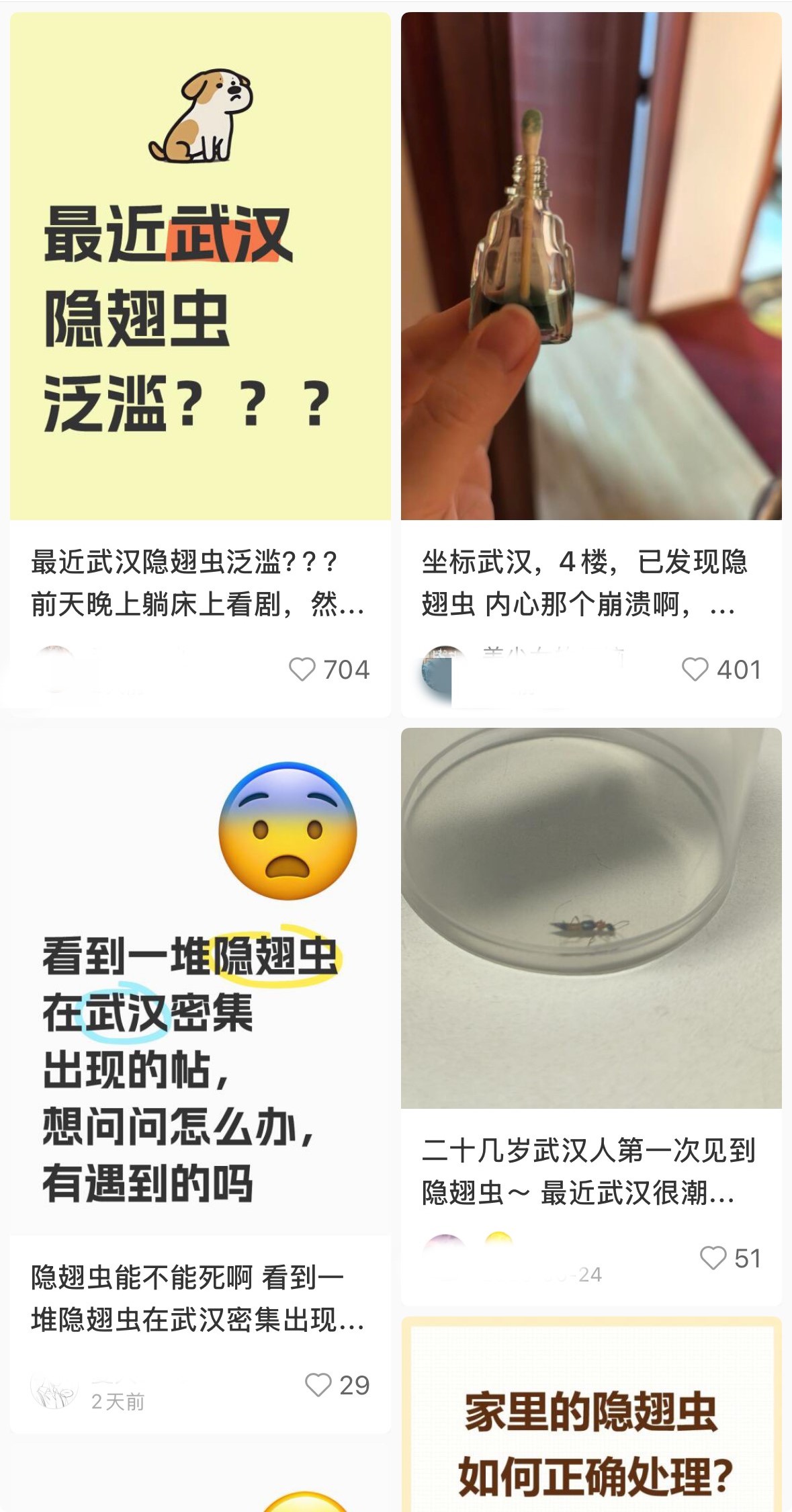
Task: Open the post 最近武汉隐翅虫泛滥???
Action: [x=200, y=269]
